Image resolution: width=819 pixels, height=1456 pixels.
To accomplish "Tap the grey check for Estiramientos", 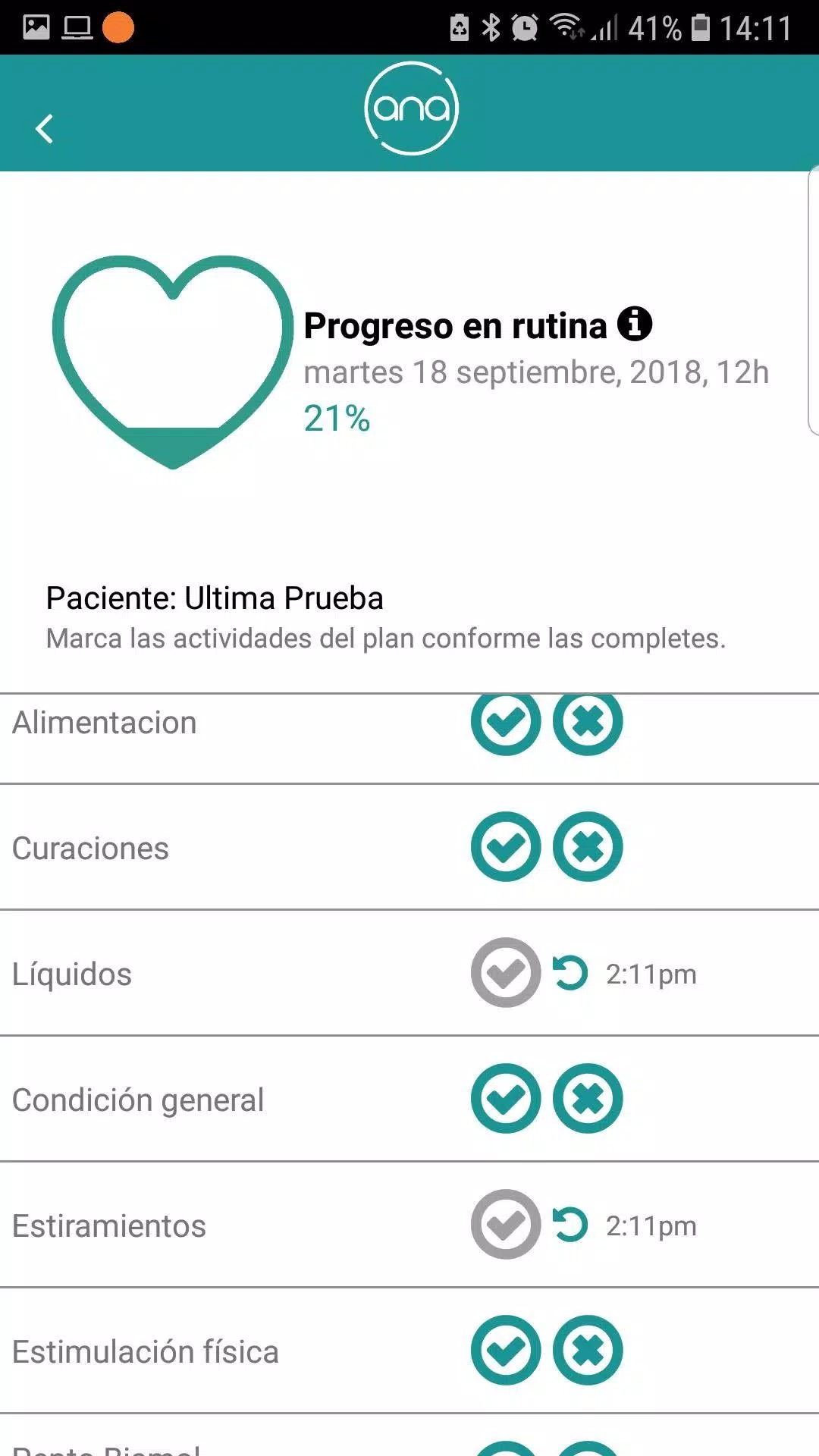I will (506, 1224).
